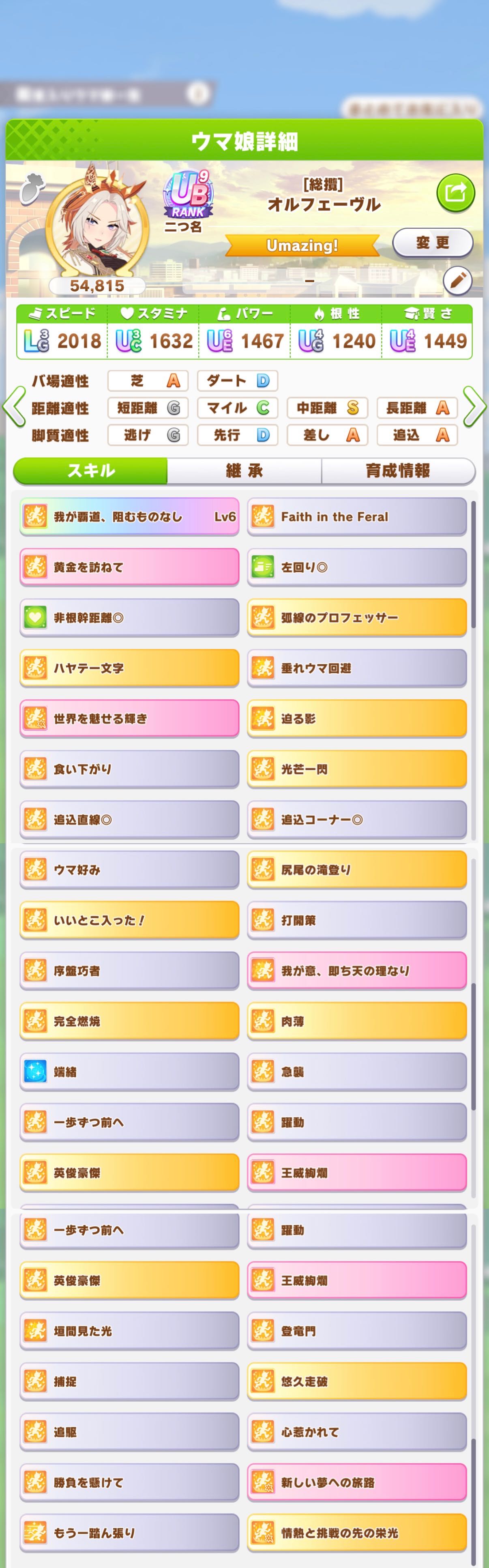Screen dimensions: 489x1568
Task: Edit the memo with the pencil icon
Action: point(457,281)
